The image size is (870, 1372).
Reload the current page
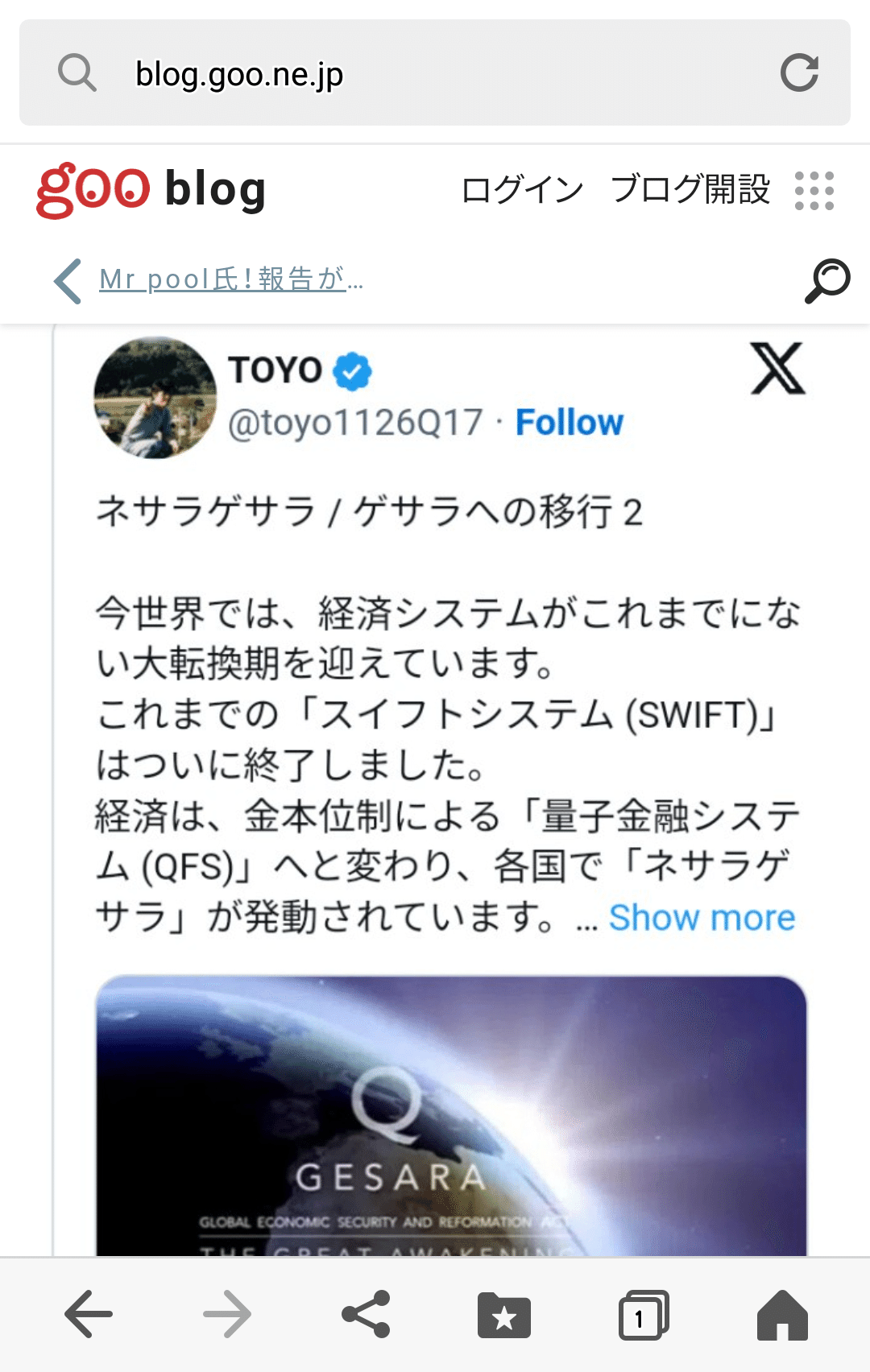click(799, 73)
